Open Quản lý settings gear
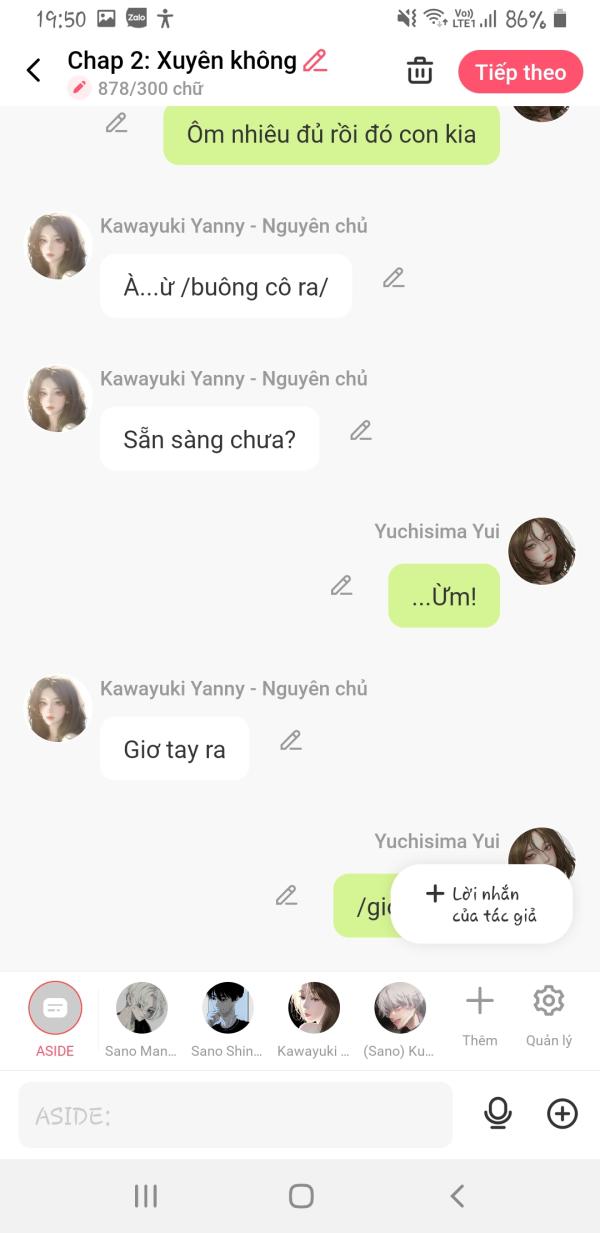Image resolution: width=600 pixels, height=1233 pixels. pos(549,1016)
